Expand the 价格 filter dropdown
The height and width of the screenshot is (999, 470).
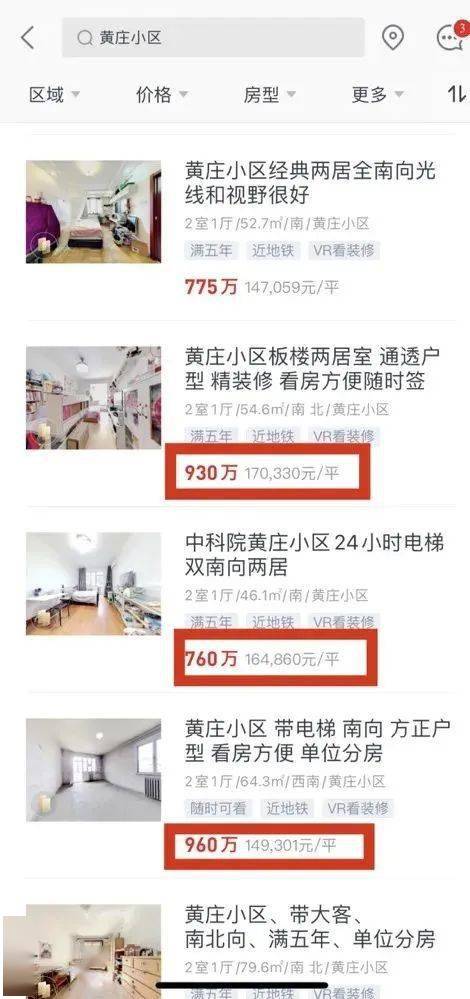[162, 95]
